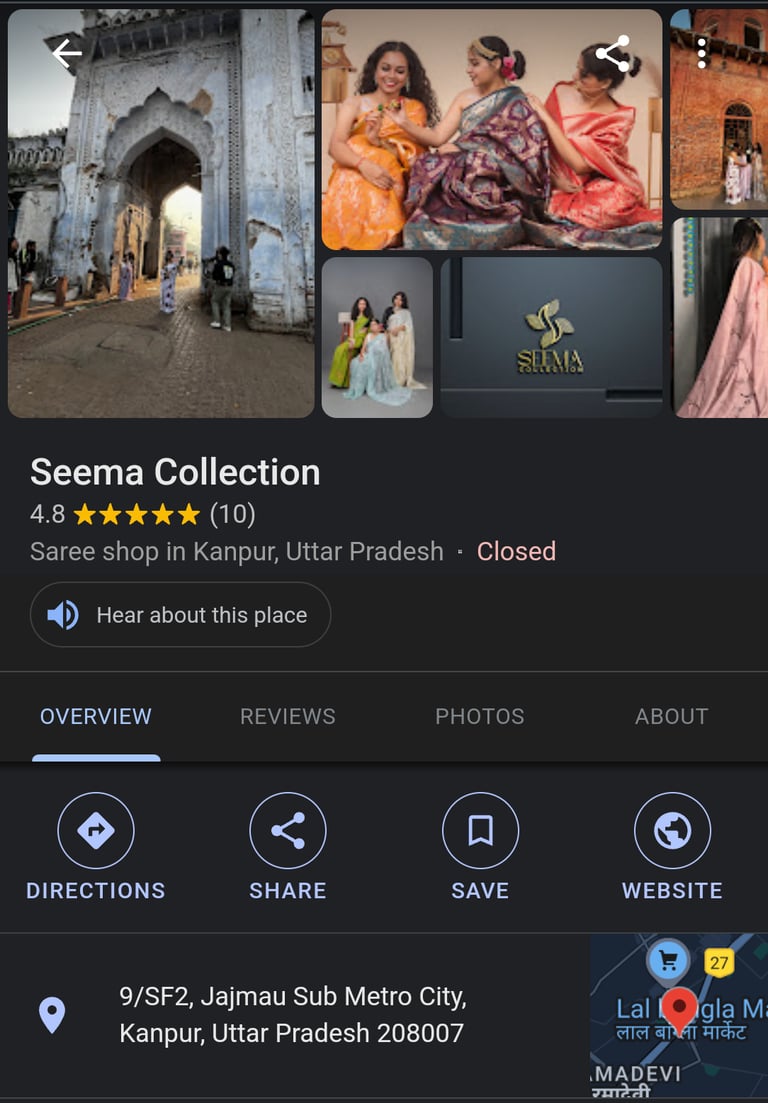Get directions to Seema Collection
Screen dimensions: 768x1103
tap(96, 847)
